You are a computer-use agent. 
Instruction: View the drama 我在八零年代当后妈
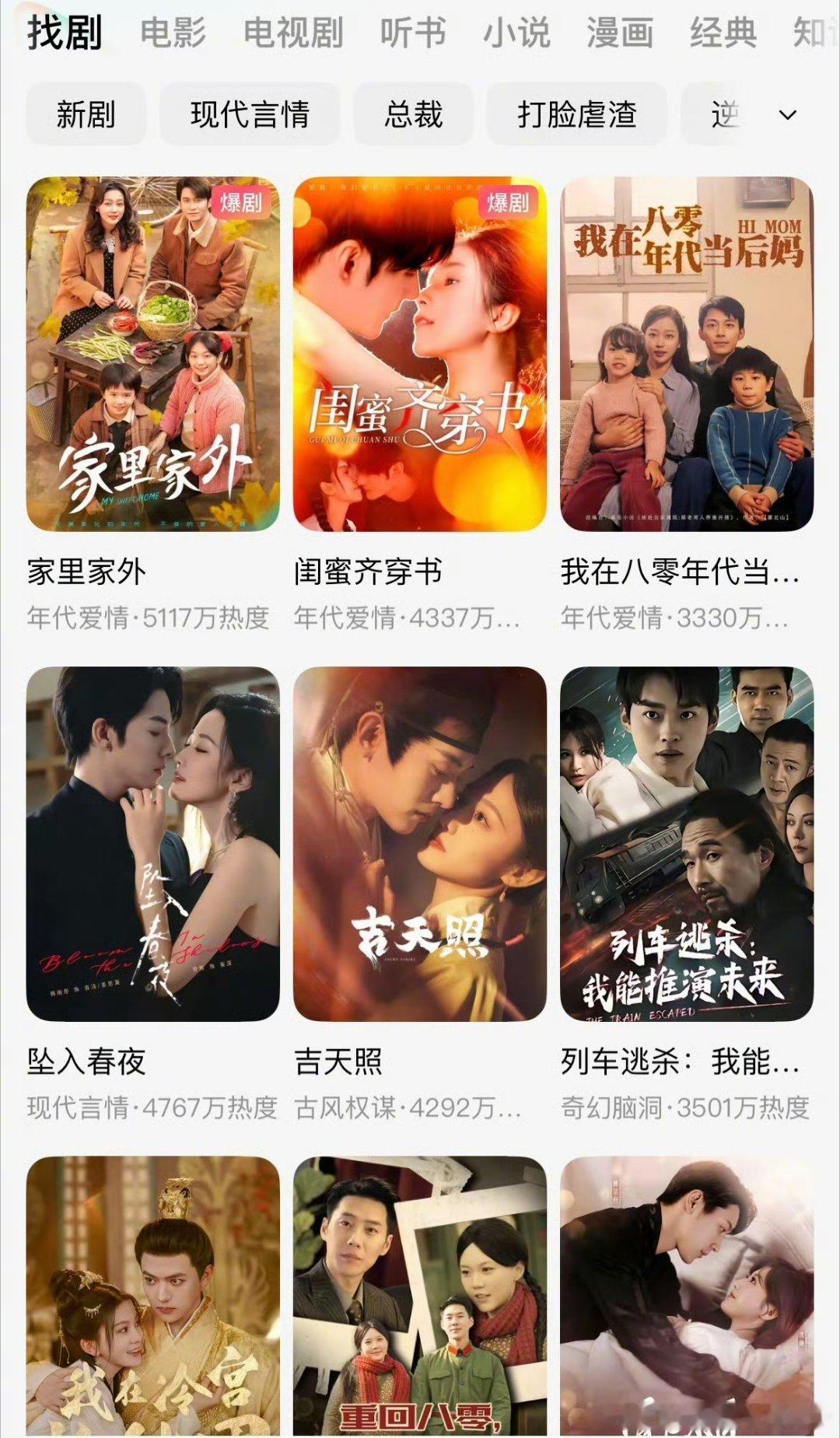click(x=687, y=354)
